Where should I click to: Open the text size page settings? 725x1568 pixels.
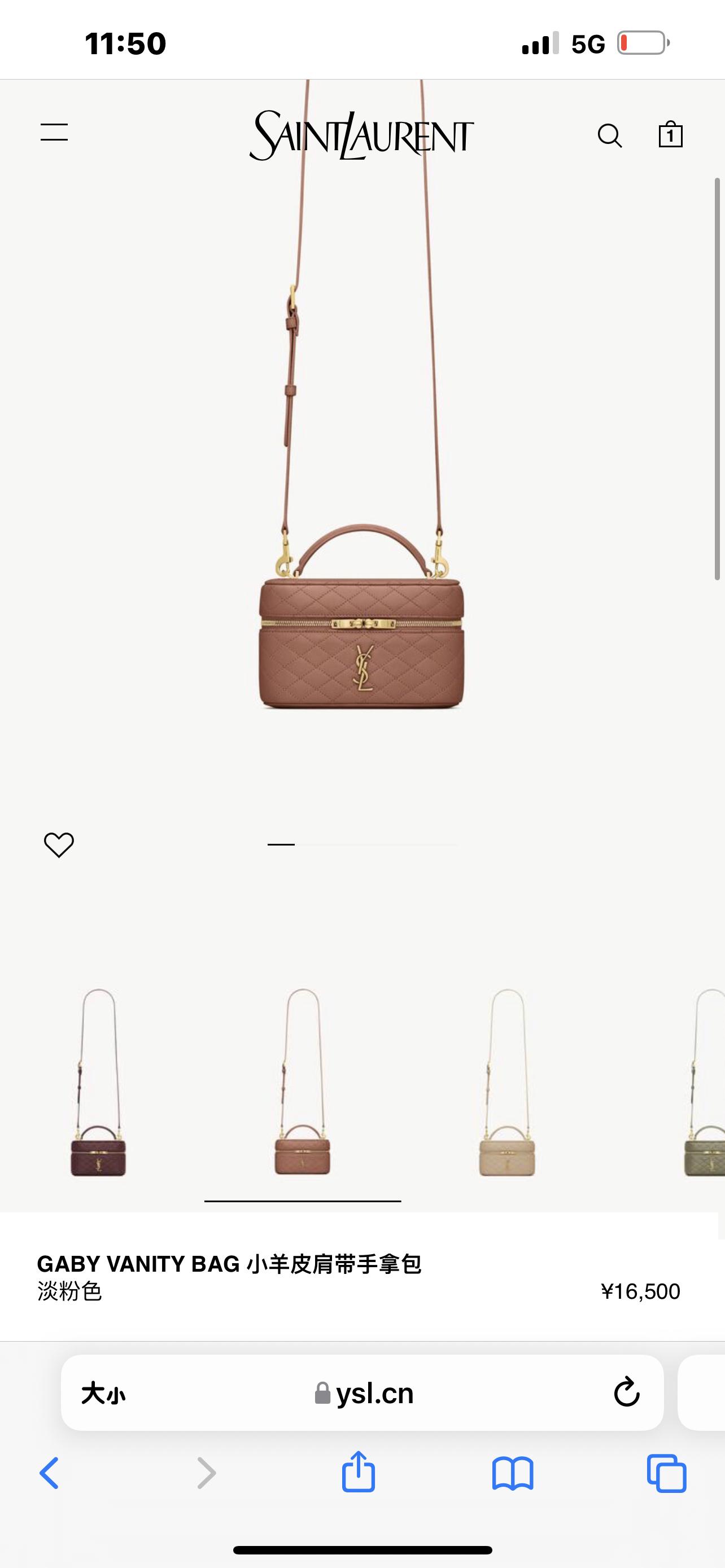click(x=103, y=1393)
